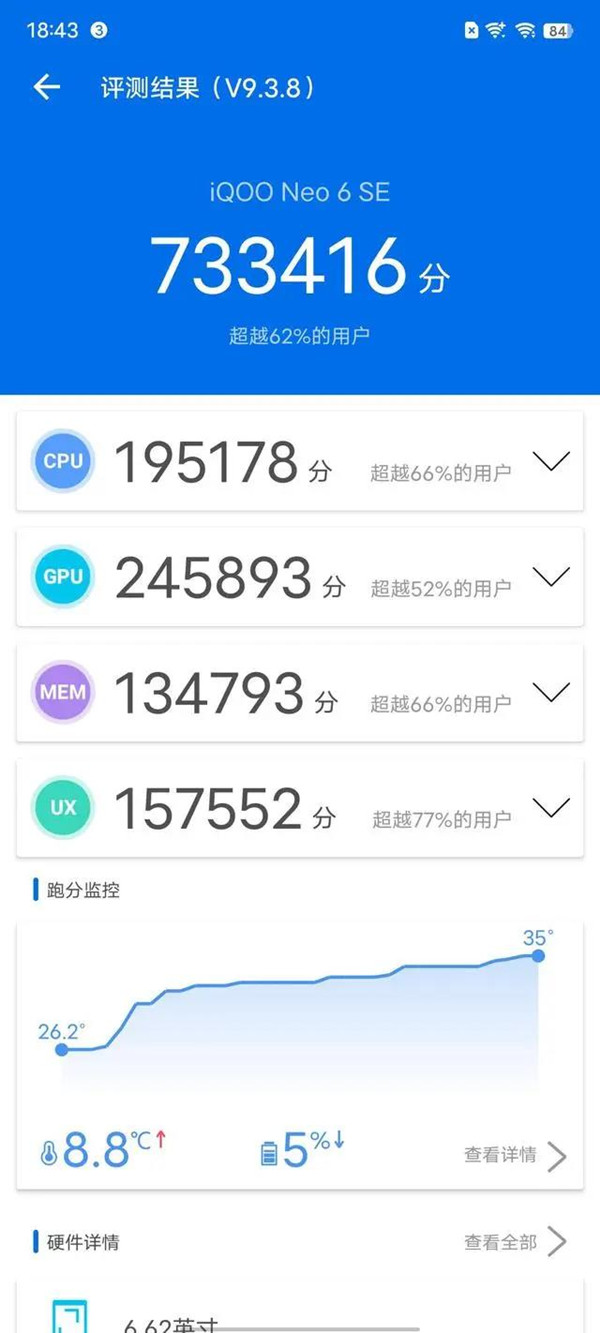Image resolution: width=600 pixels, height=1333 pixels.
Task: Expand the UX score details
Action: (551, 806)
